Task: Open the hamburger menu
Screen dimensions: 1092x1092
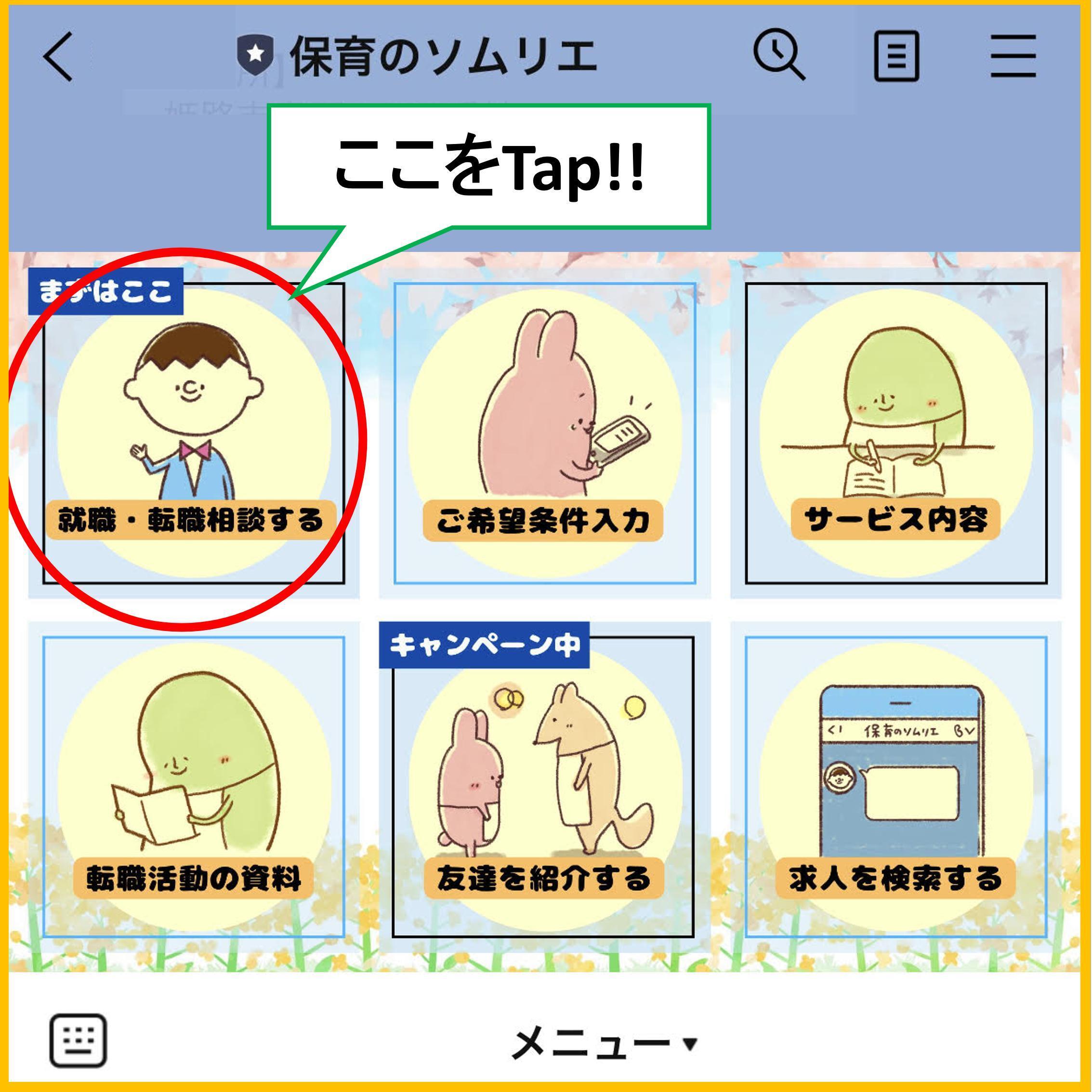Action: coord(1013,55)
